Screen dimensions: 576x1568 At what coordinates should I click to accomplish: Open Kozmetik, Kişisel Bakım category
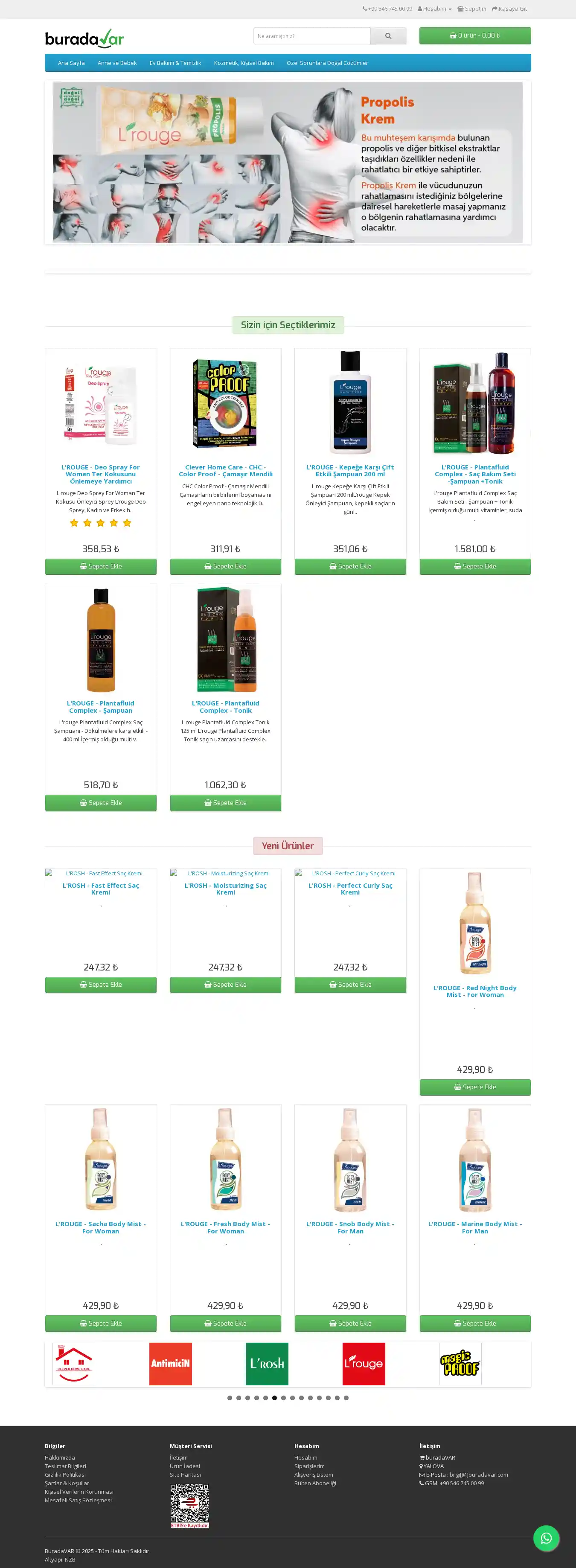tap(243, 63)
